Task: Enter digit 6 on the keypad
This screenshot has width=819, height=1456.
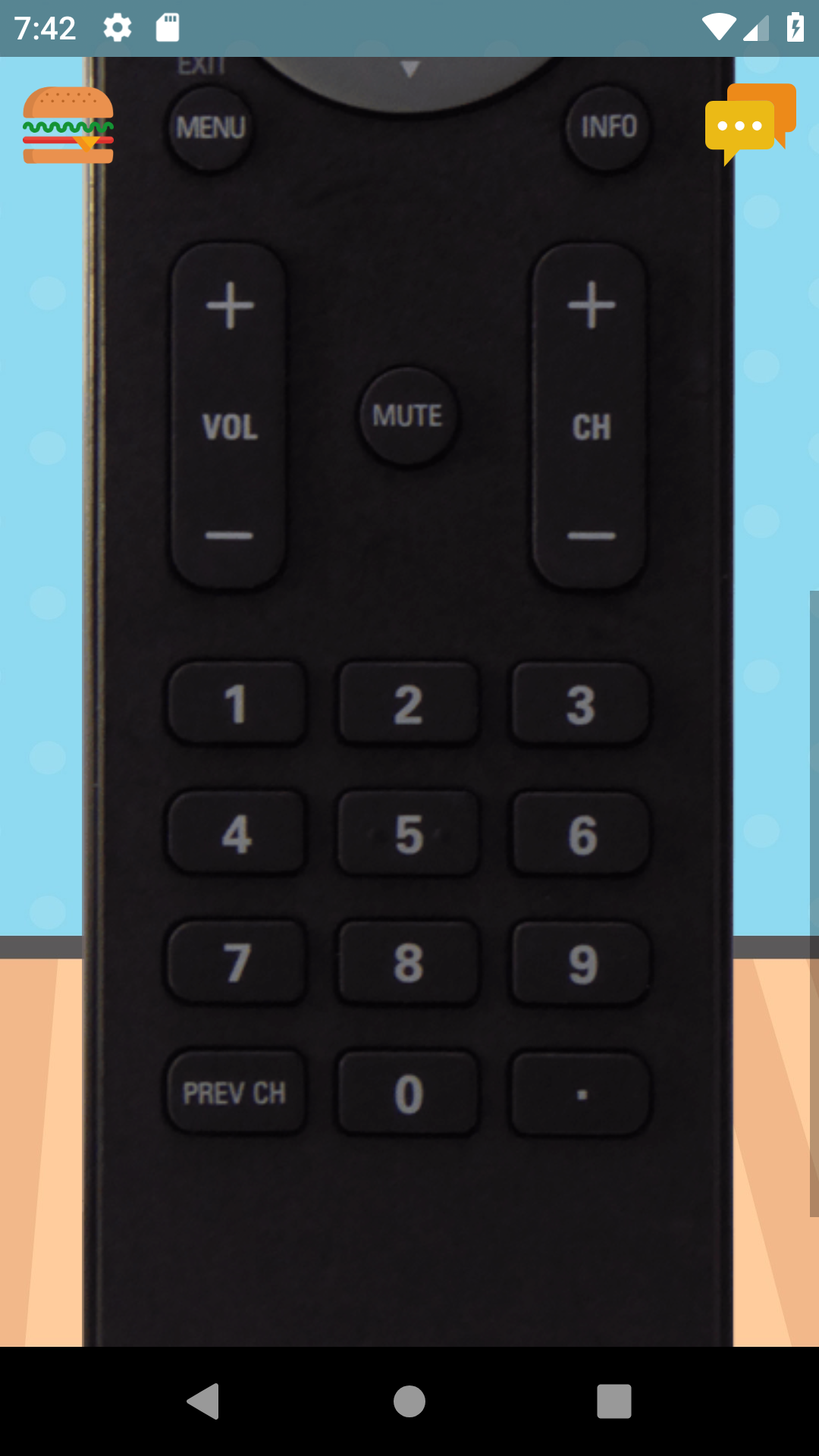Action: pos(581,833)
